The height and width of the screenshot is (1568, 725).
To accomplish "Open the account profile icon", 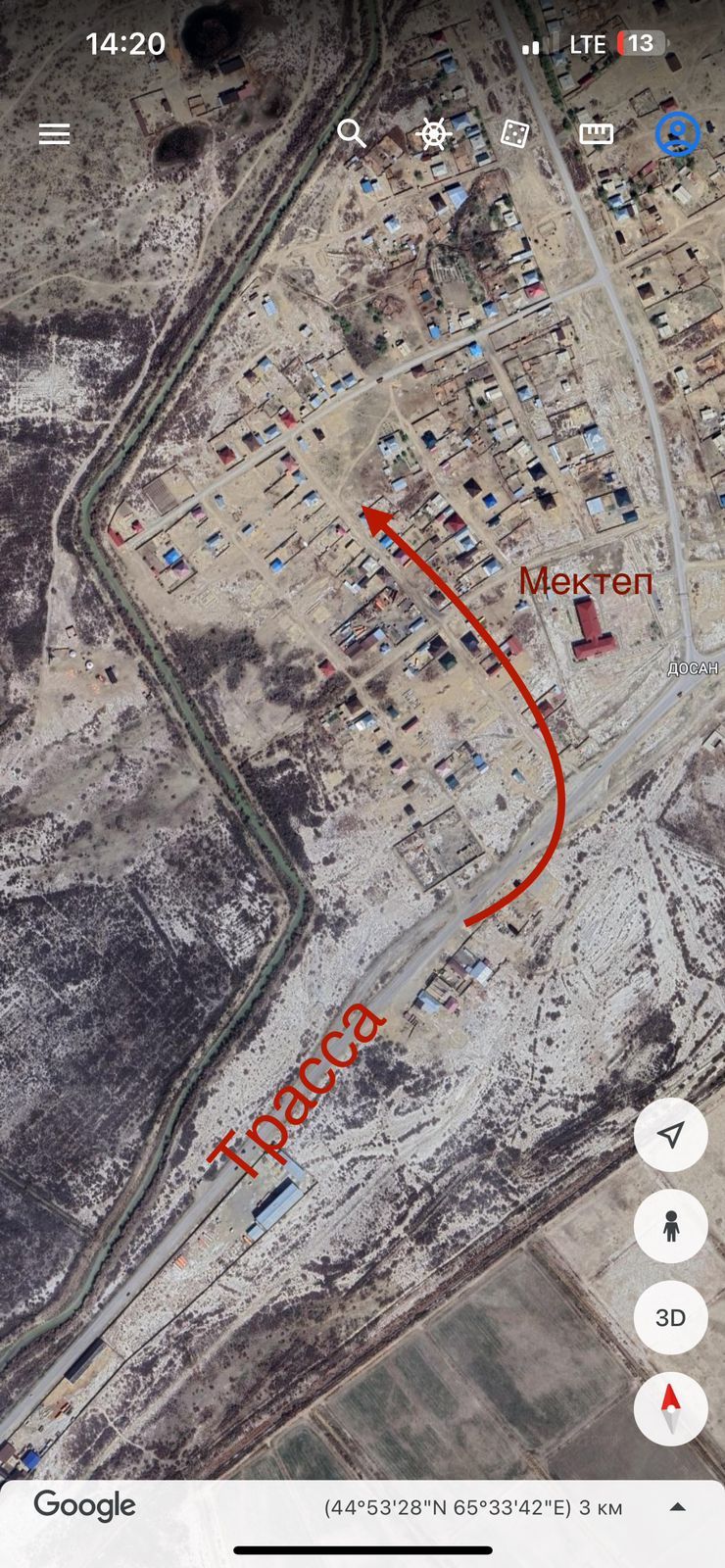I will click(x=677, y=134).
